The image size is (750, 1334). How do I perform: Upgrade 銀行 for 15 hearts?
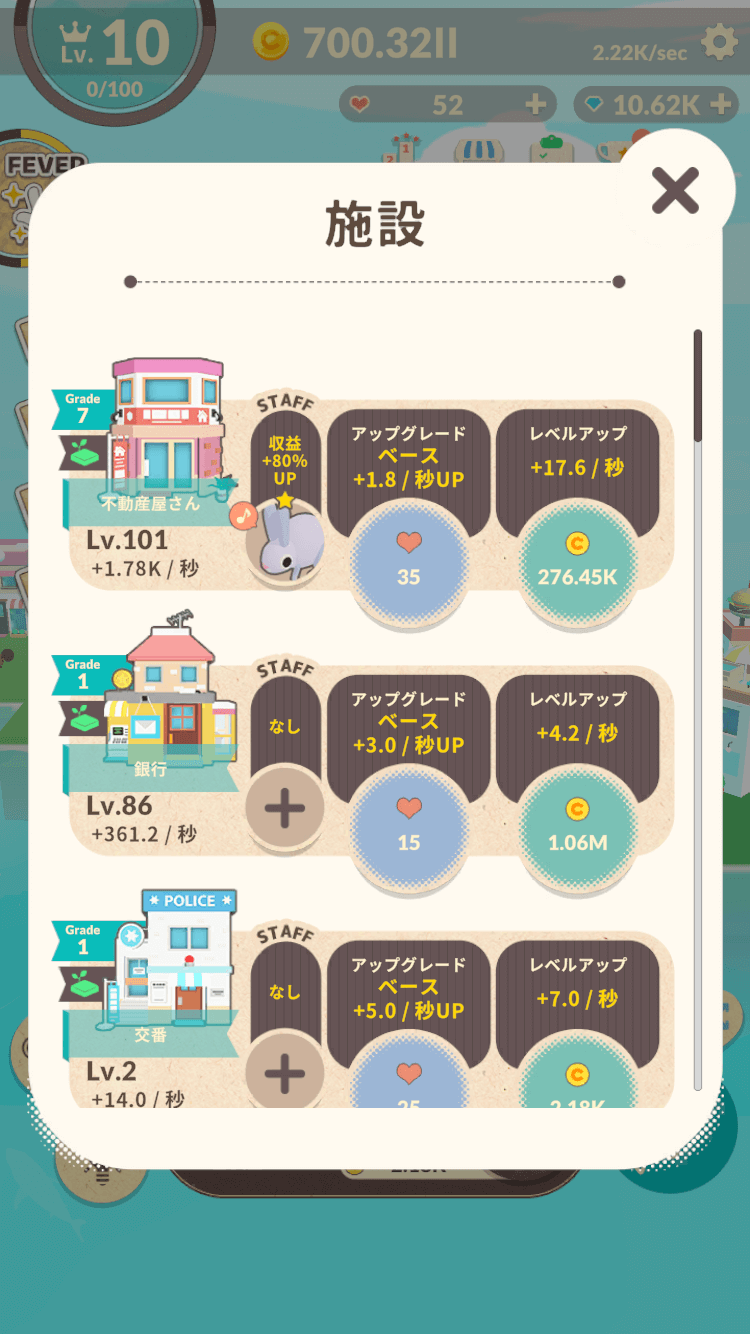(x=408, y=826)
